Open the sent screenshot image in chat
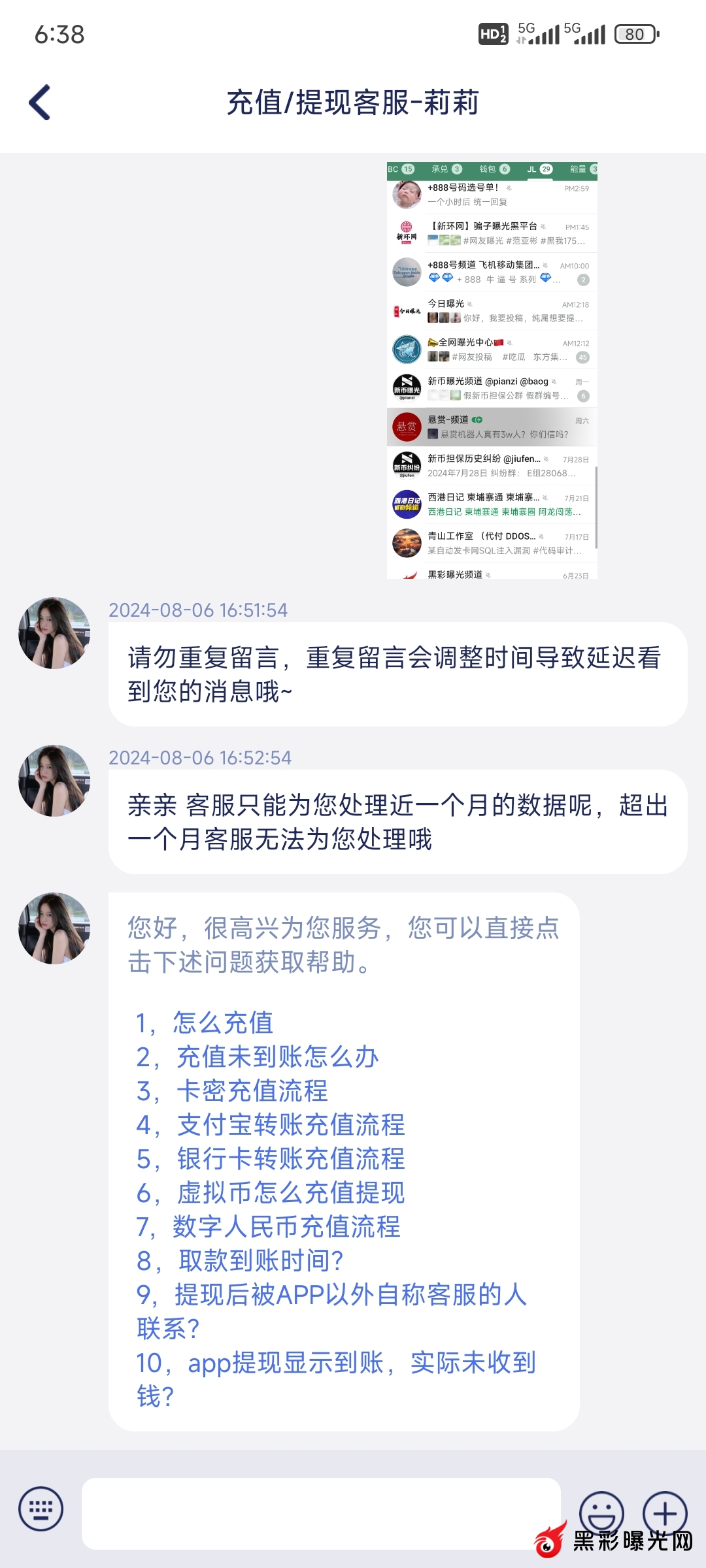 [x=492, y=370]
